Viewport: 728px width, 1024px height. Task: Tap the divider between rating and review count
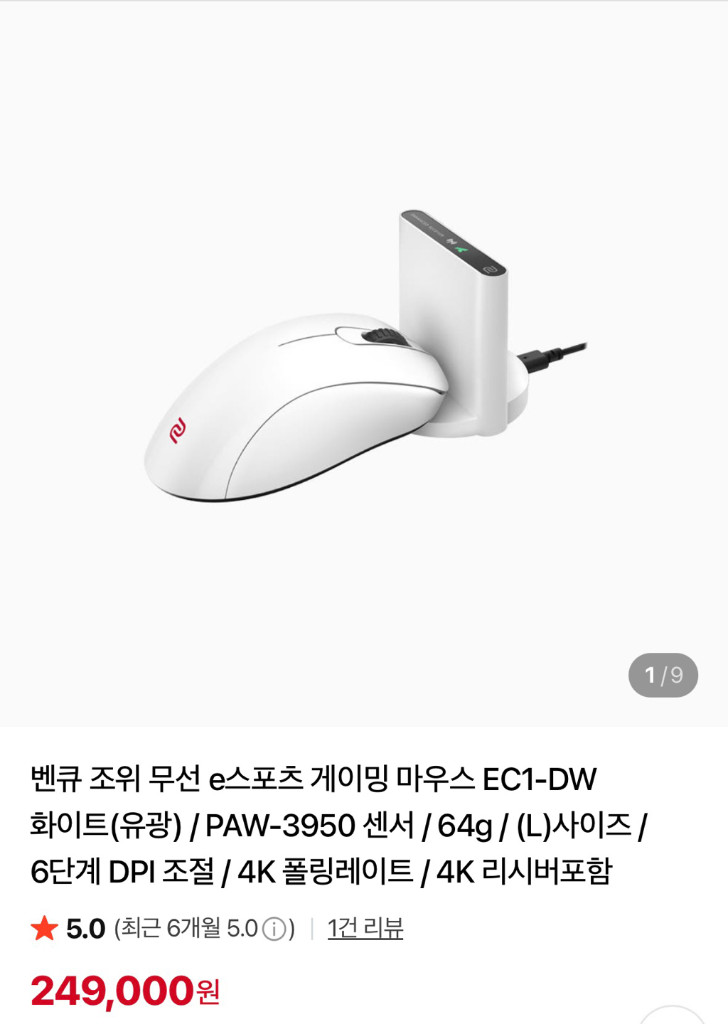[316, 925]
